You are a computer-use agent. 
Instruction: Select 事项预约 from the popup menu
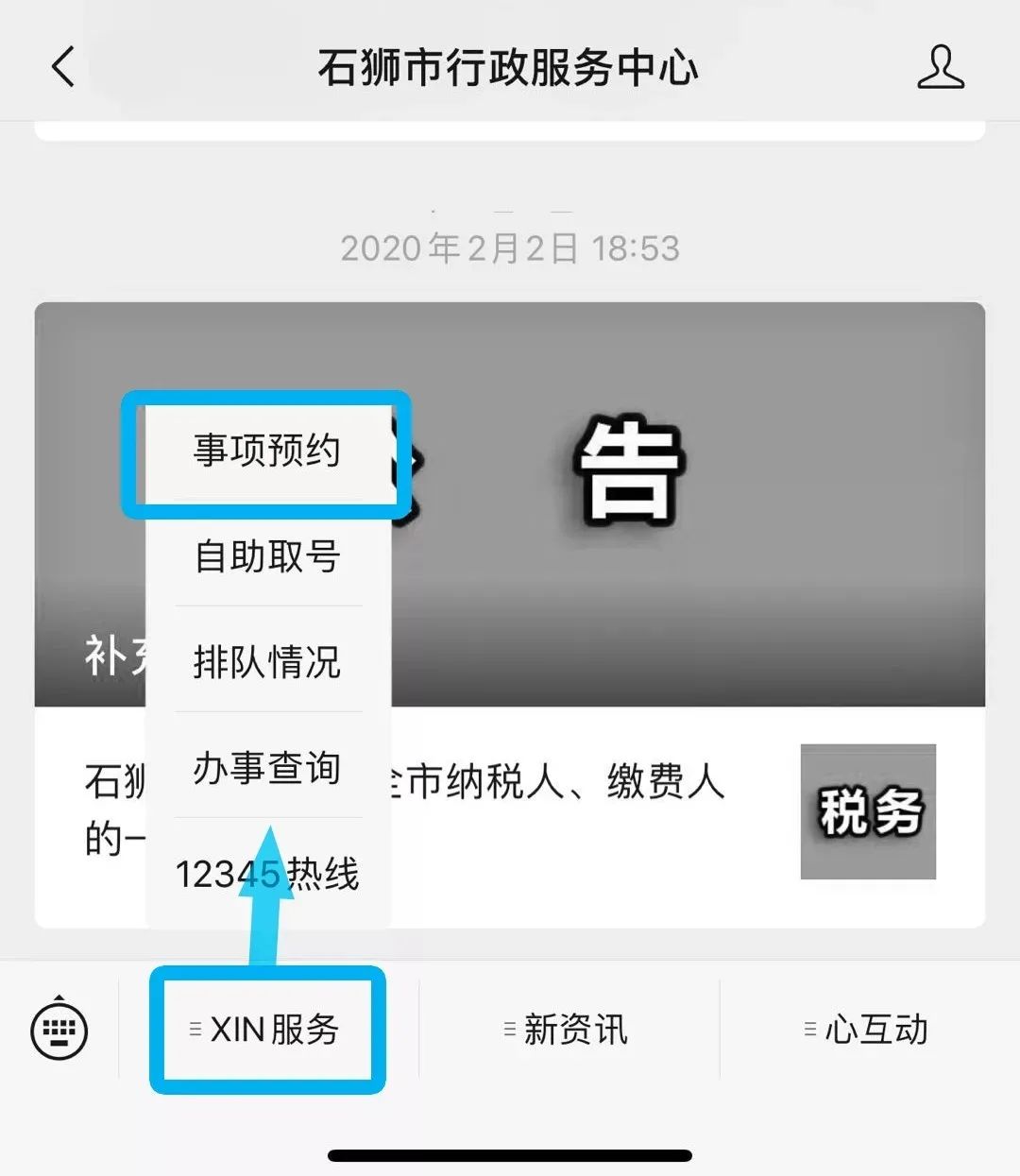coord(266,451)
